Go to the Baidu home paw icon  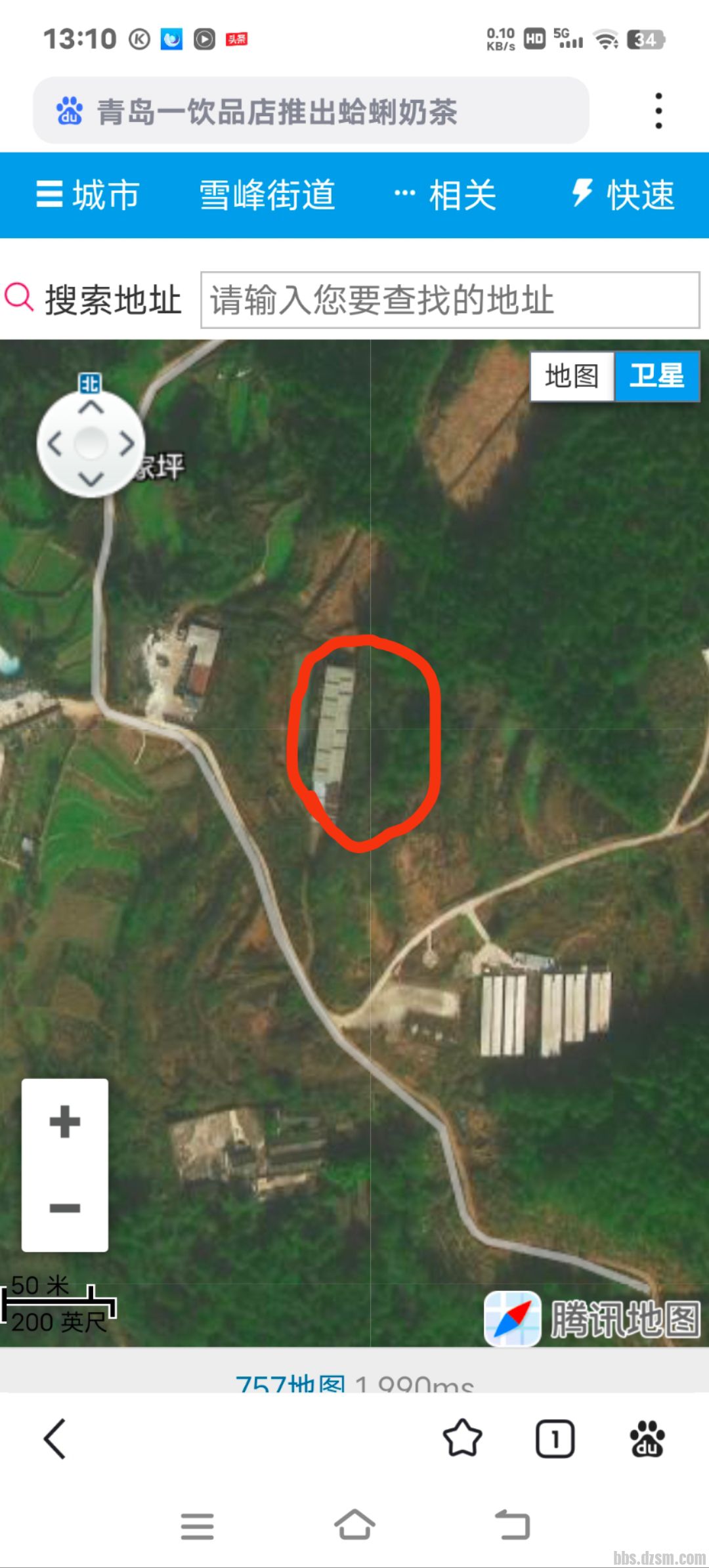[x=647, y=1438]
